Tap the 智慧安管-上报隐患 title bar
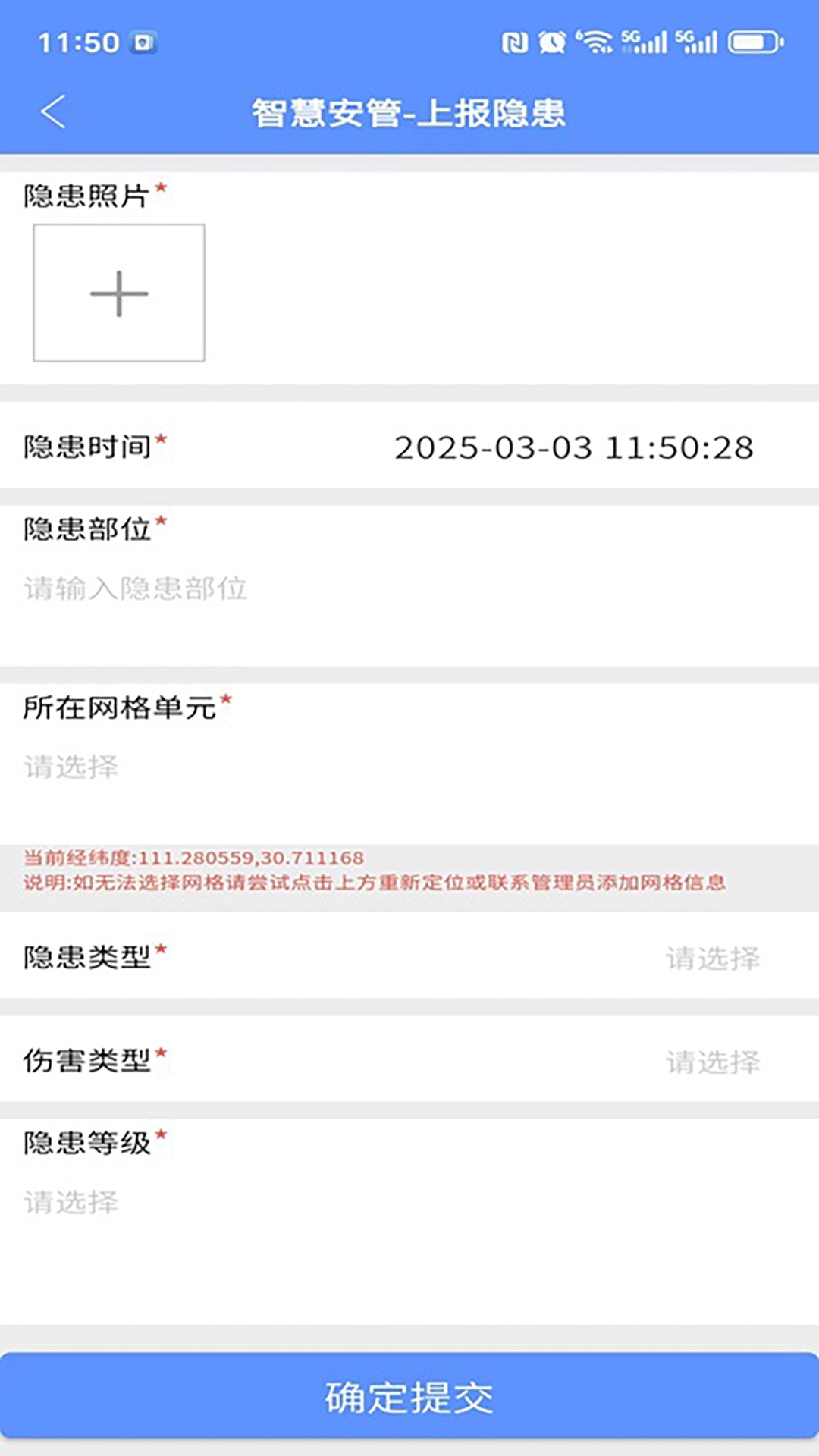819x1456 pixels. click(x=409, y=112)
